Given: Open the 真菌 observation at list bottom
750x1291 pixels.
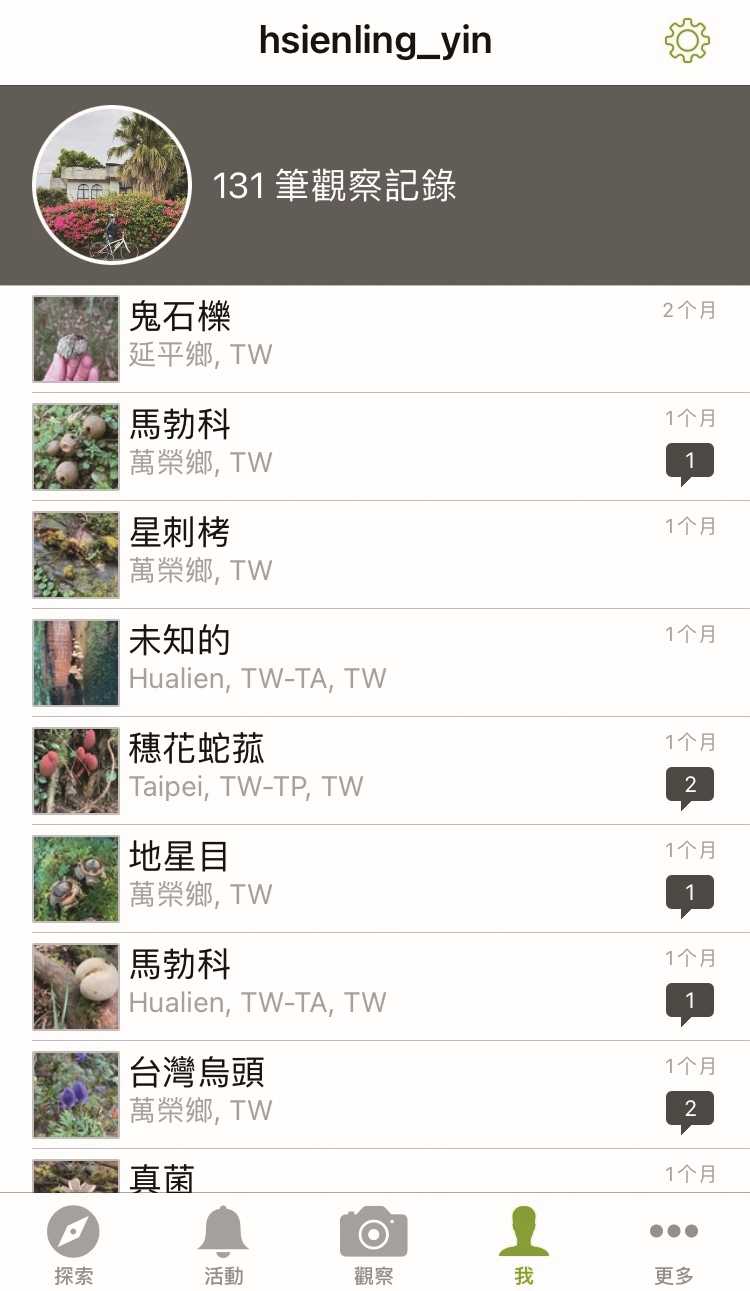Looking at the screenshot, I should [375, 1175].
